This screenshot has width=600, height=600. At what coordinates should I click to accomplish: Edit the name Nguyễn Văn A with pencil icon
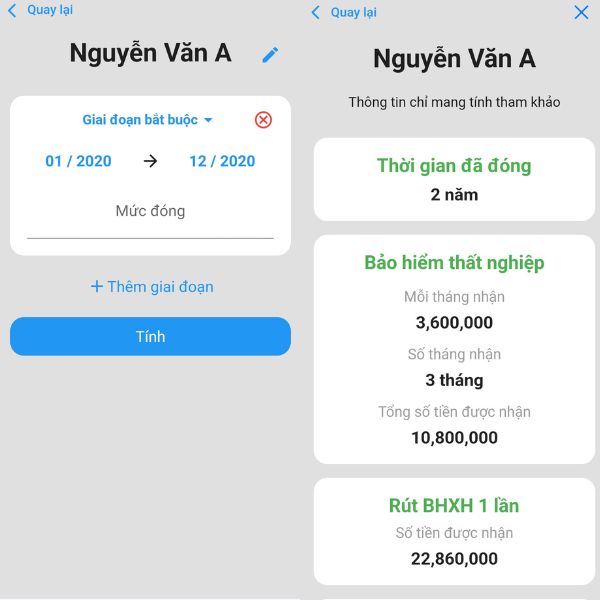270,55
